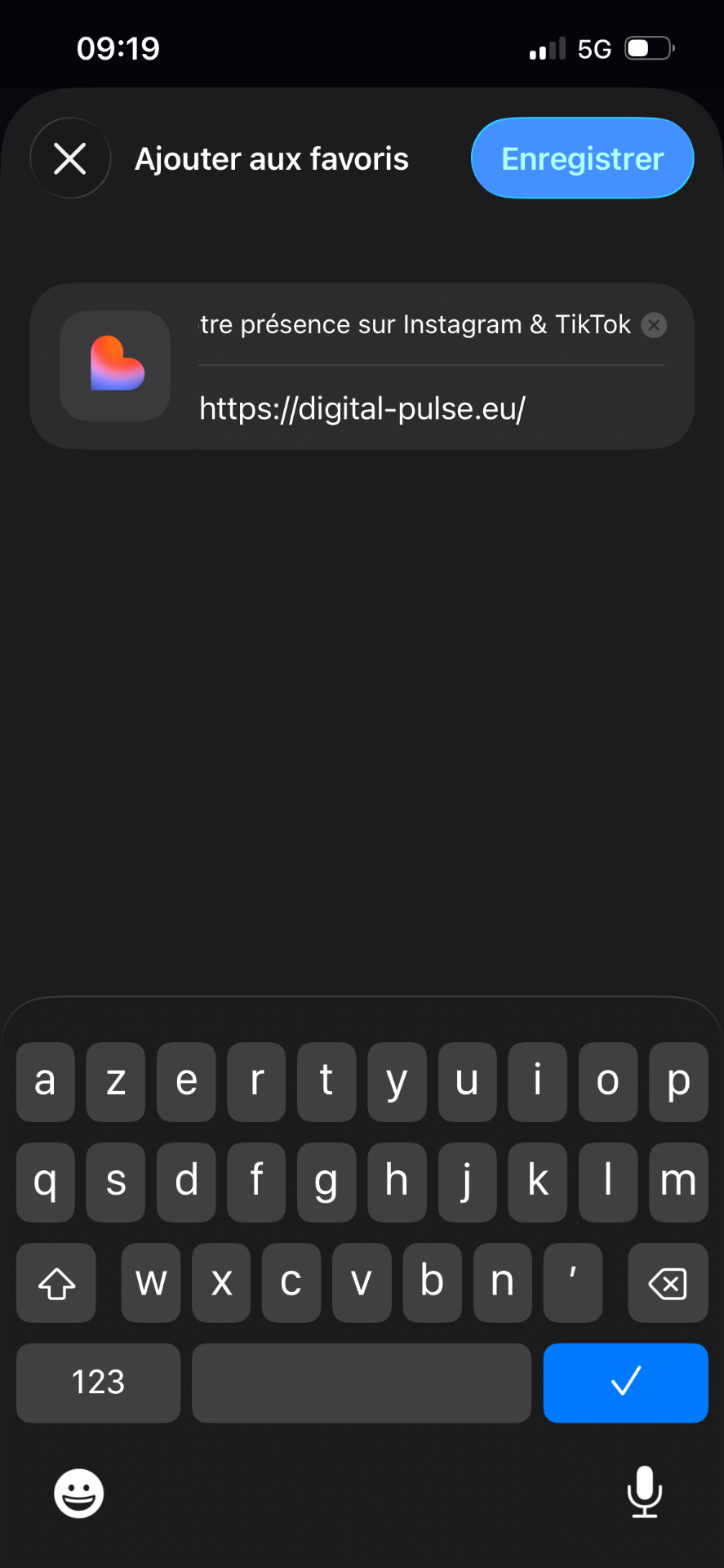Switch keyboard to 123 numbers
Viewport: 724px width, 1568px height.
coord(98,1382)
